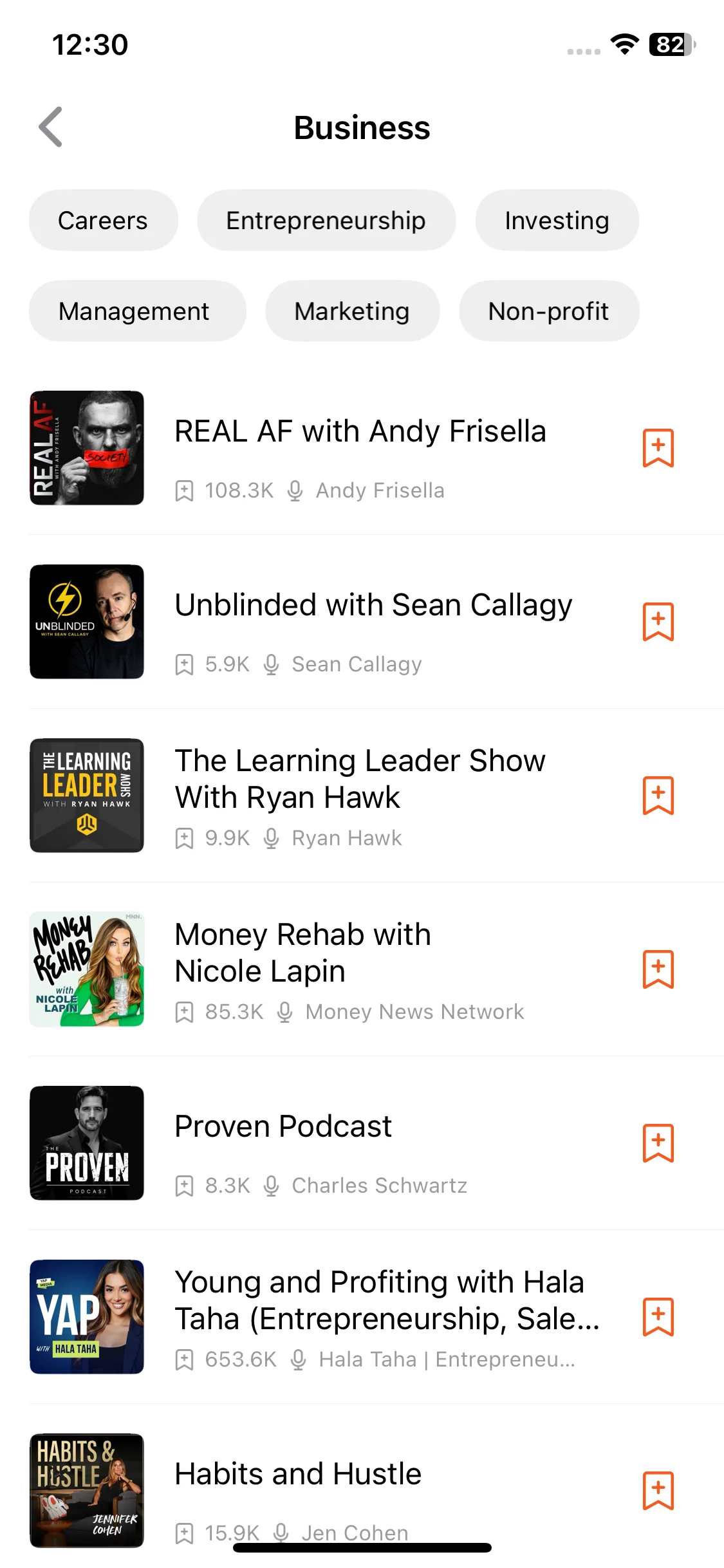724x1568 pixels.
Task: Open the Proven Podcast row
Action: [x=283, y=1126]
